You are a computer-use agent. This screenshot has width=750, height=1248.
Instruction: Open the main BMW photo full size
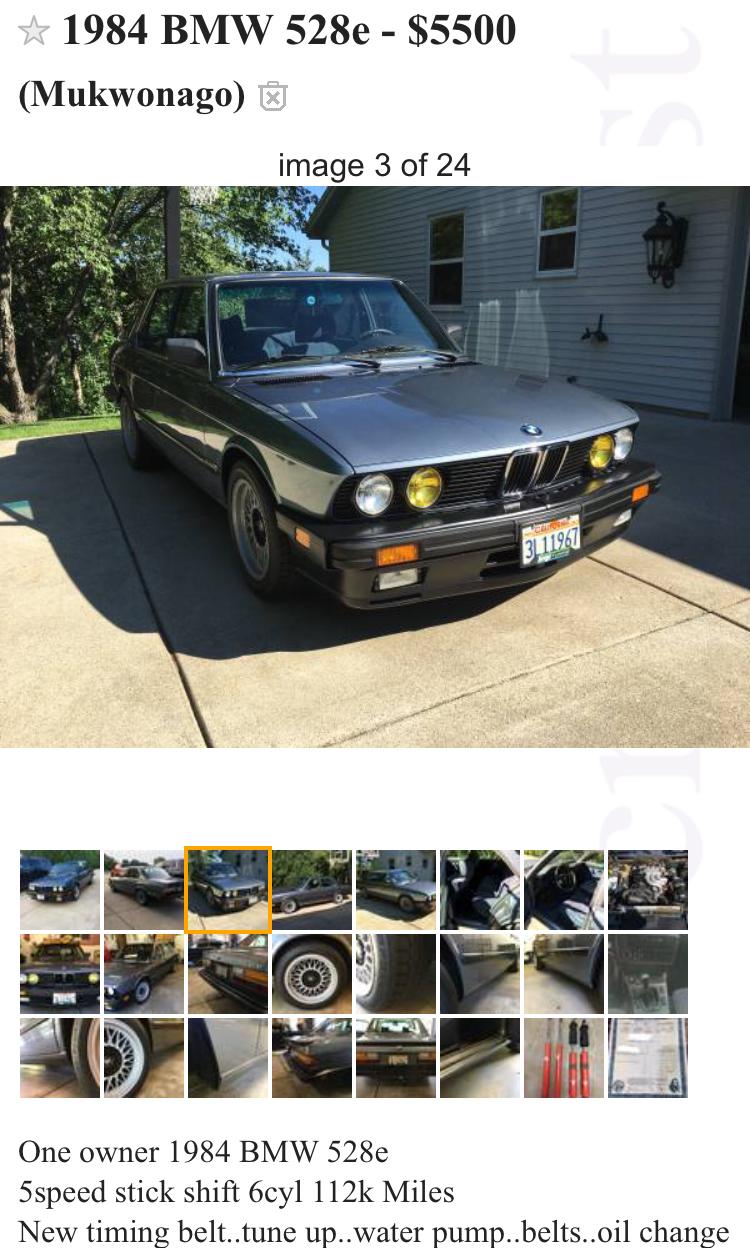click(x=375, y=467)
